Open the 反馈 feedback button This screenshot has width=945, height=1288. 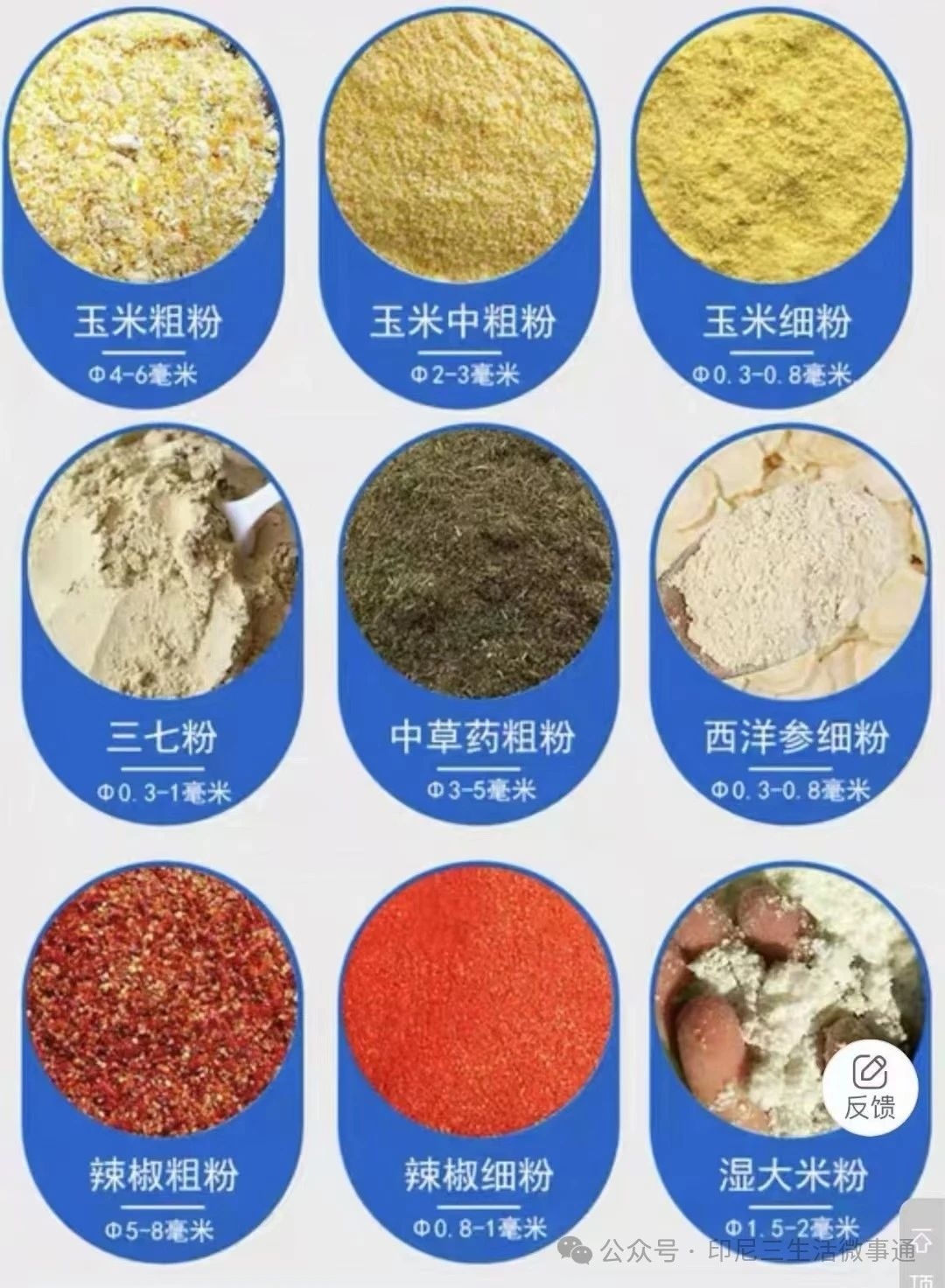(870, 1086)
